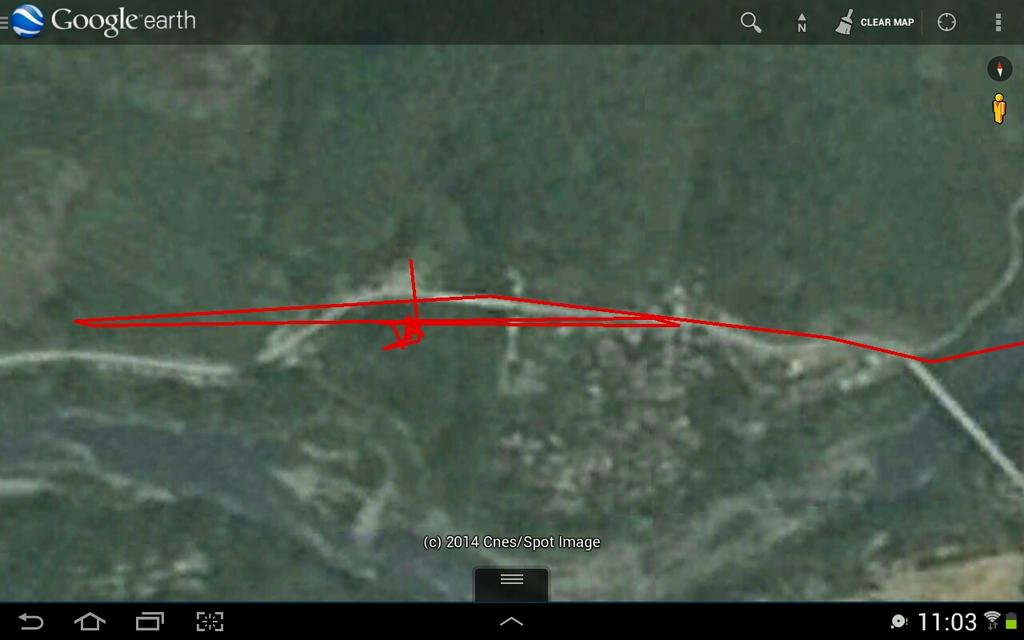This screenshot has width=1024, height=640.
Task: Go to the home screen
Action: 90,622
